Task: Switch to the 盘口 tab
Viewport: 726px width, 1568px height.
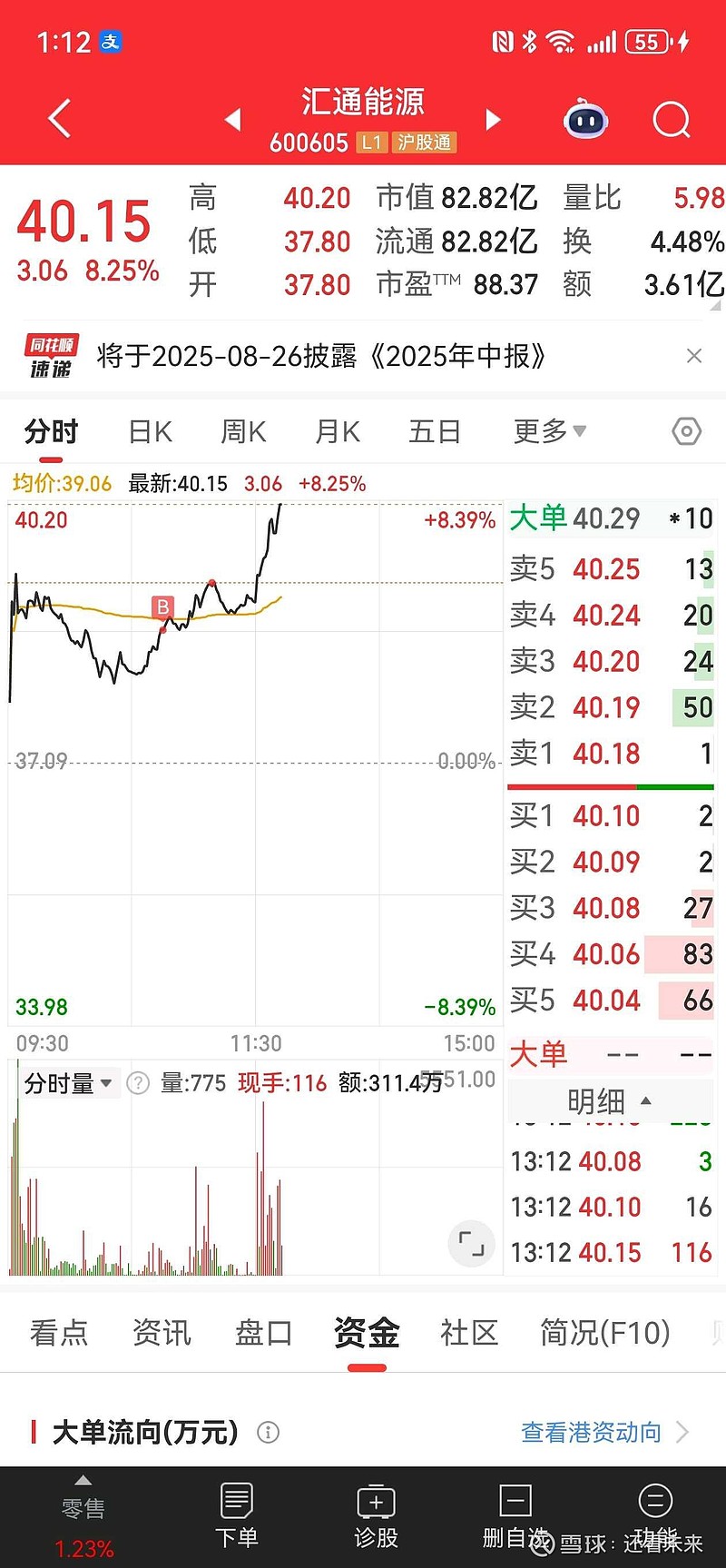Action: [264, 1332]
